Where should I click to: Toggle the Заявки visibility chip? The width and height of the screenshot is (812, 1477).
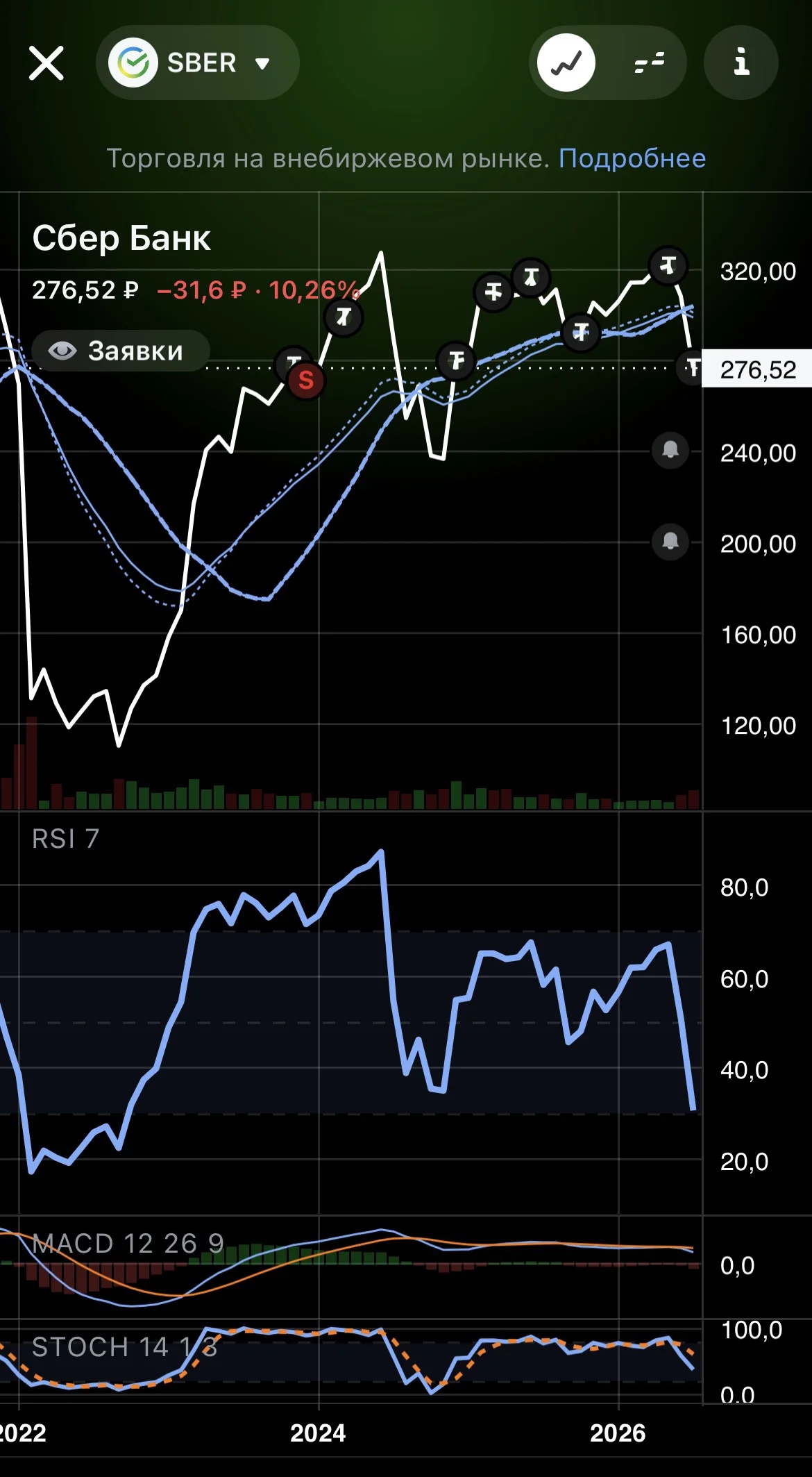[x=121, y=351]
